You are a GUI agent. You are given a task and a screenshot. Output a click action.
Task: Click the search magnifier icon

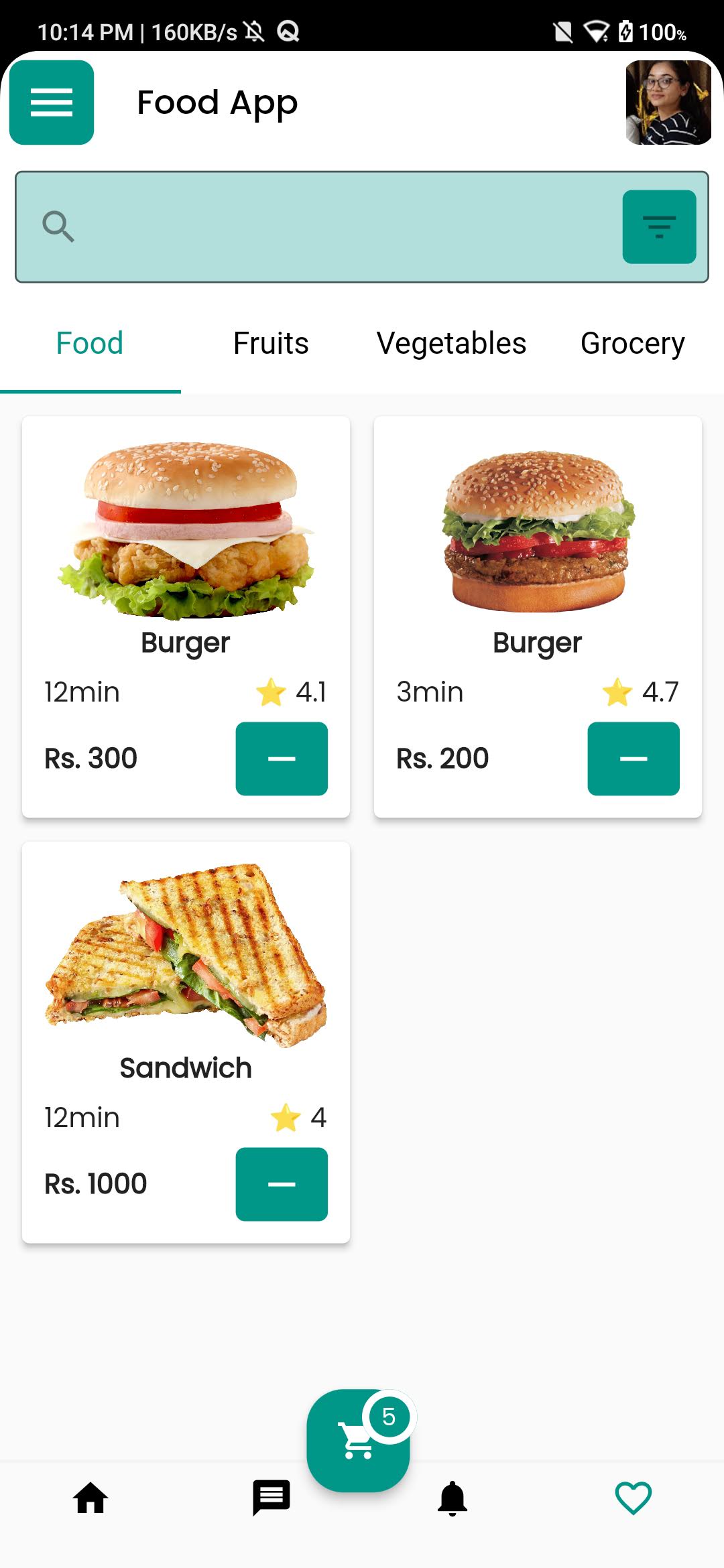[x=60, y=226]
